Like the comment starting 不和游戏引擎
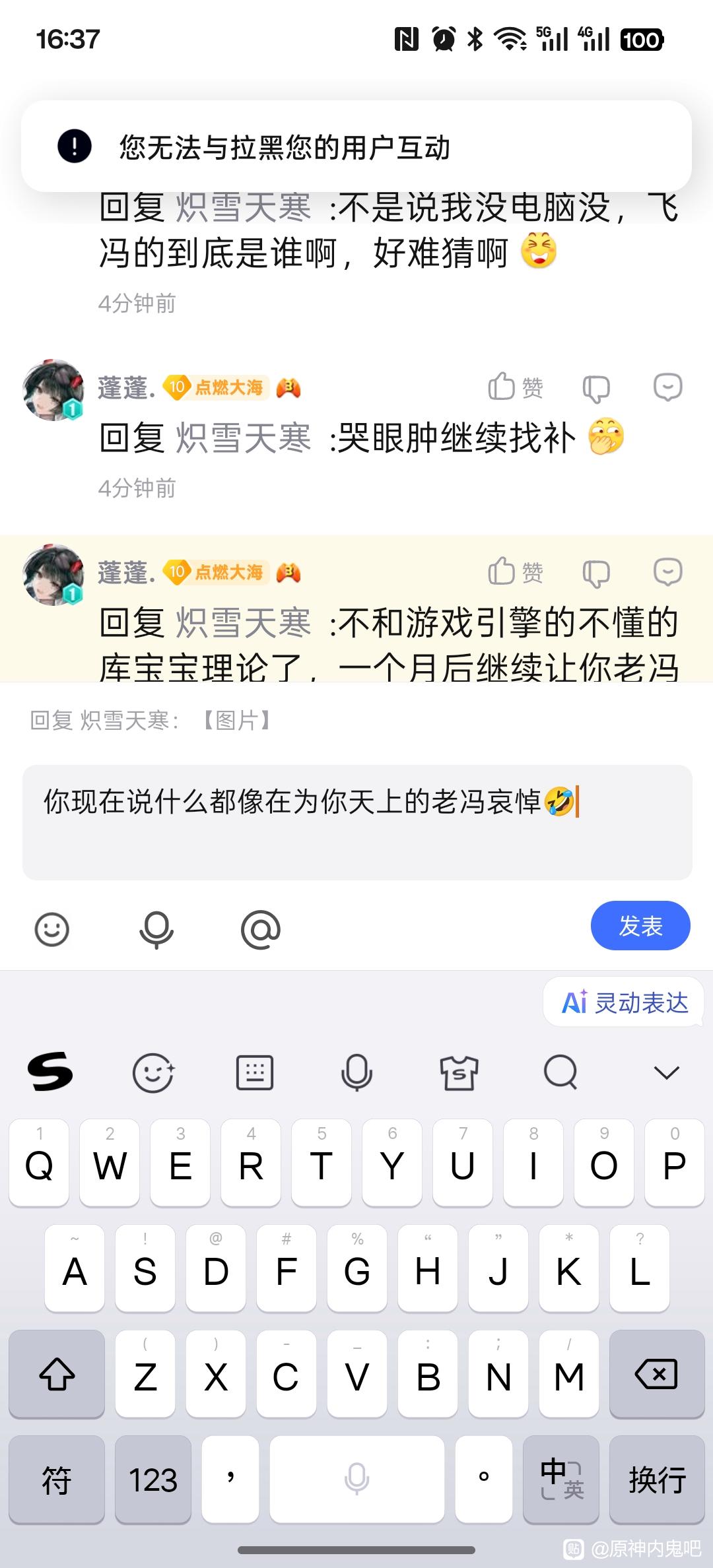713x1568 pixels. point(515,572)
